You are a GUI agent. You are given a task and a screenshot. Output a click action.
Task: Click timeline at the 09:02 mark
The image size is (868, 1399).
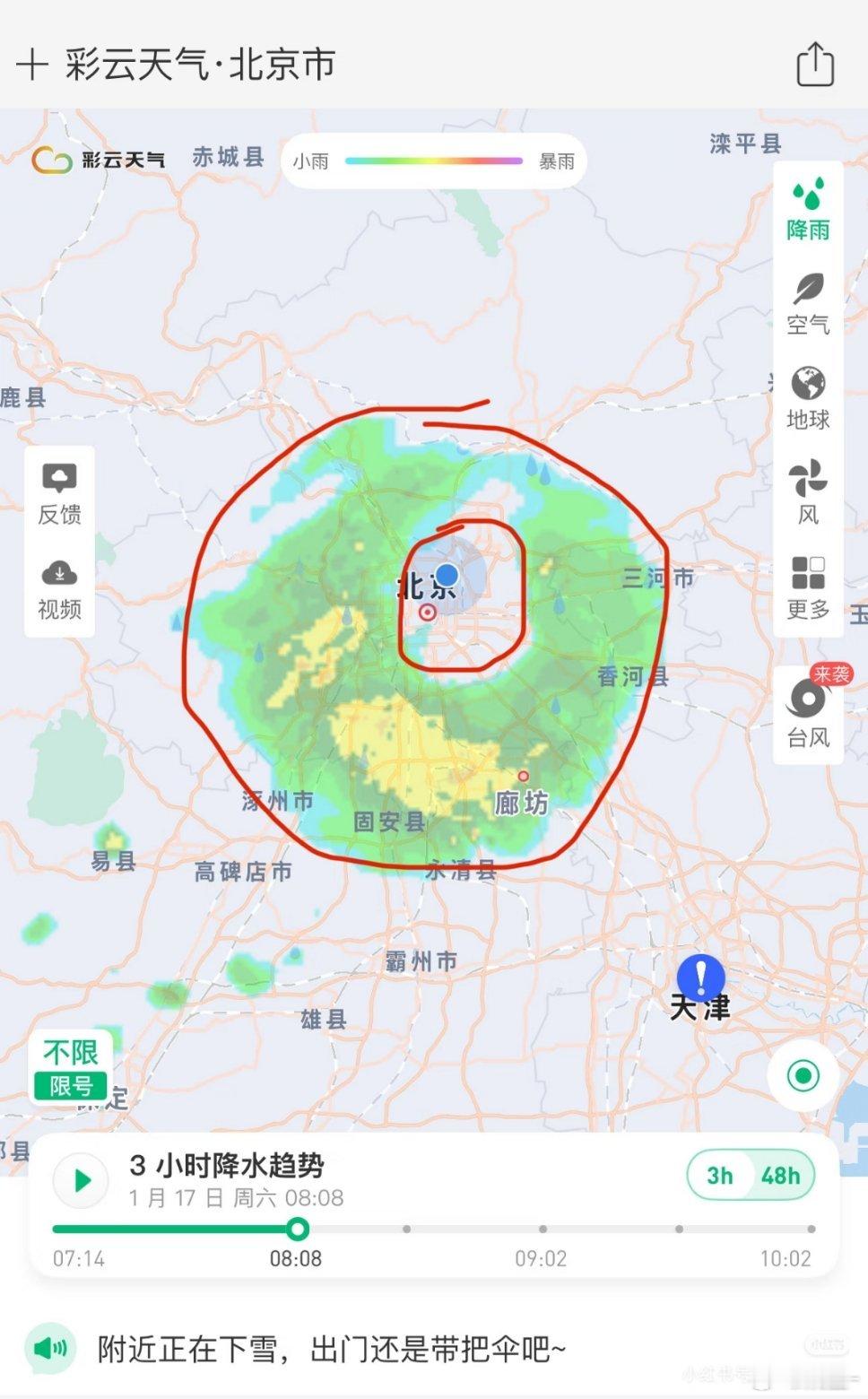click(x=542, y=1230)
